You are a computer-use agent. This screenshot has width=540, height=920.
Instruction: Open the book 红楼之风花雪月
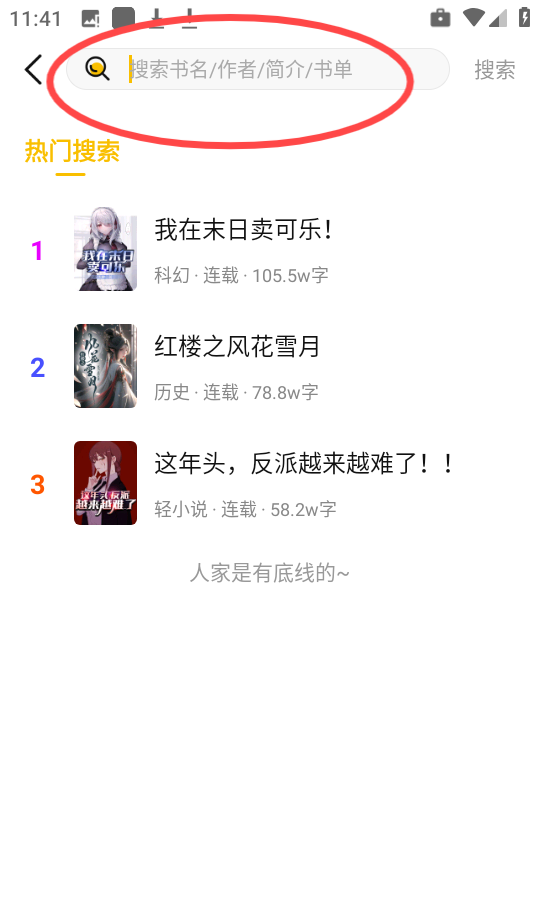[x=270, y=367]
